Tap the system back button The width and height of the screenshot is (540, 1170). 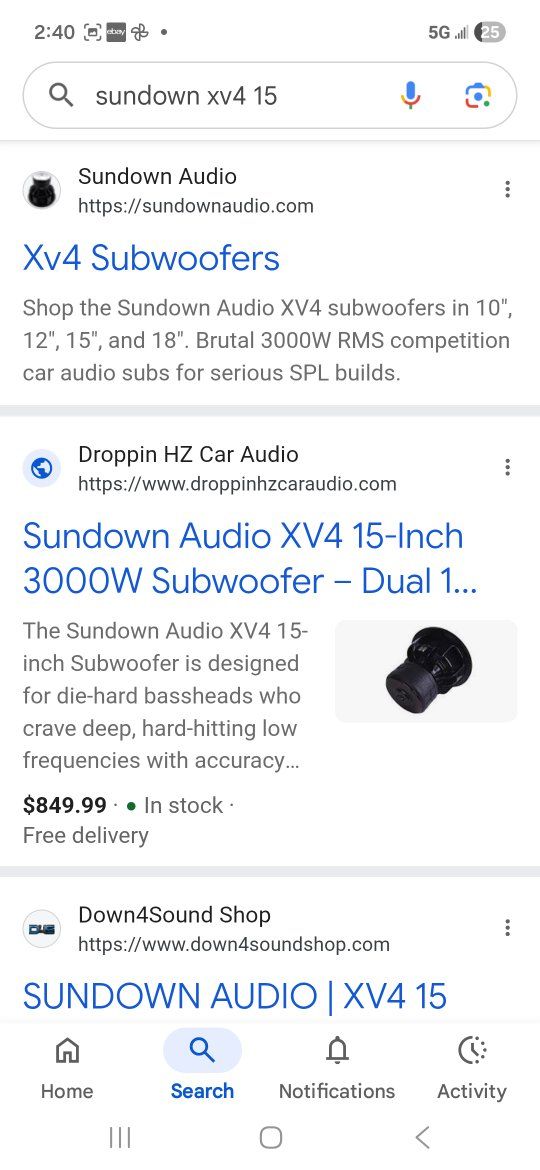point(422,1137)
